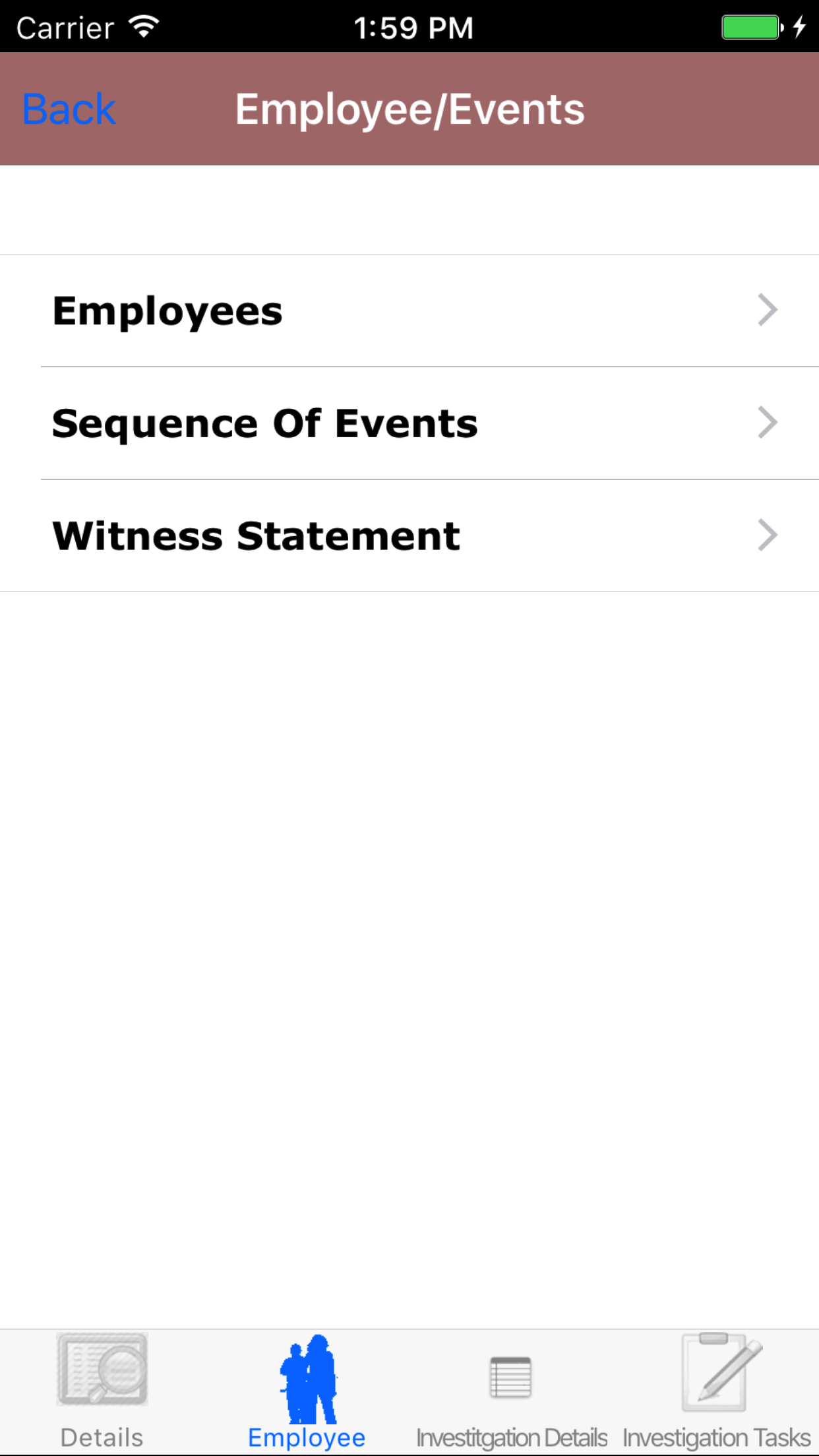
Task: Go back using the Back button
Action: click(69, 109)
